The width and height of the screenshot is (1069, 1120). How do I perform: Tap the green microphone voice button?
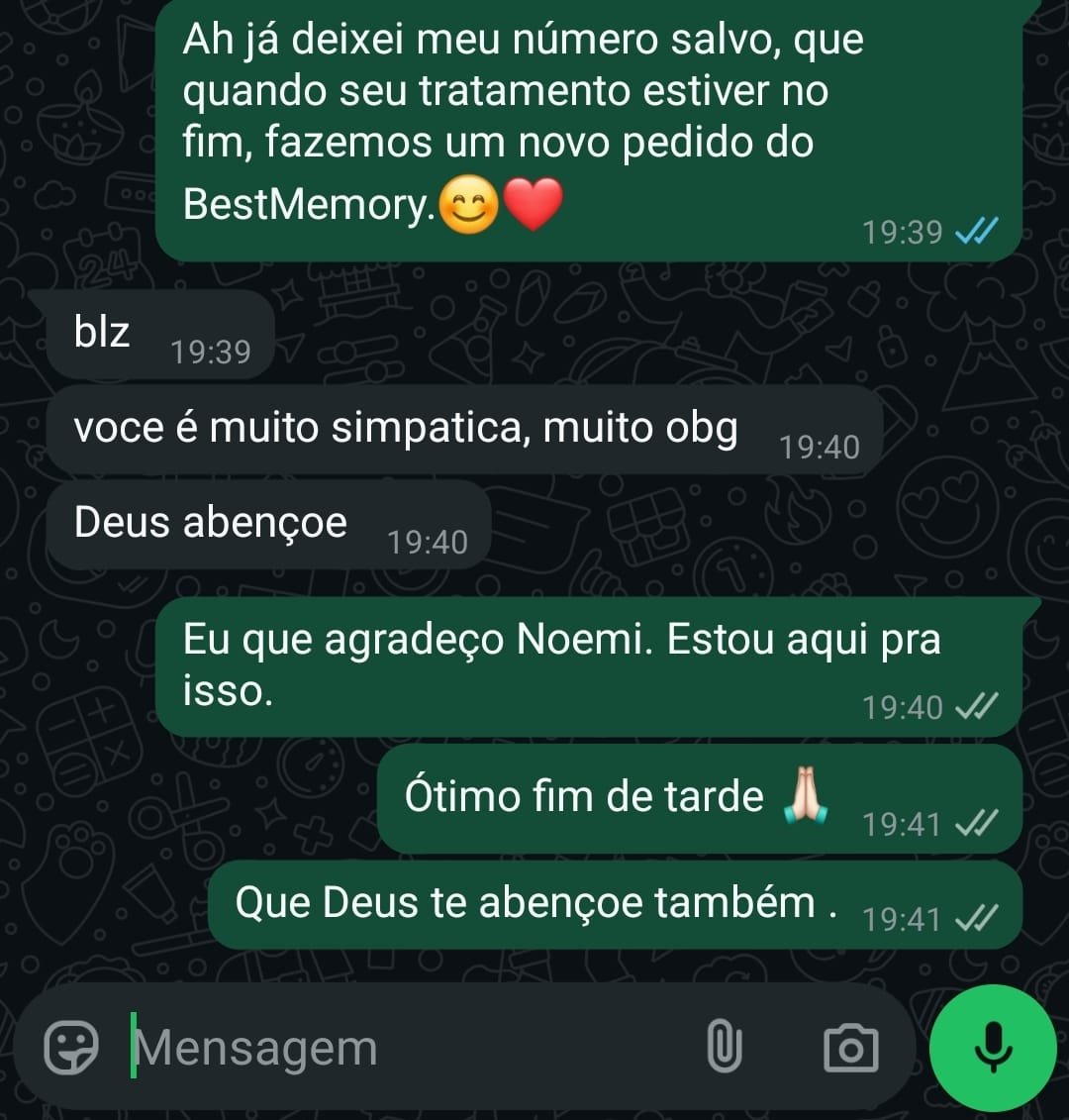(x=993, y=1048)
